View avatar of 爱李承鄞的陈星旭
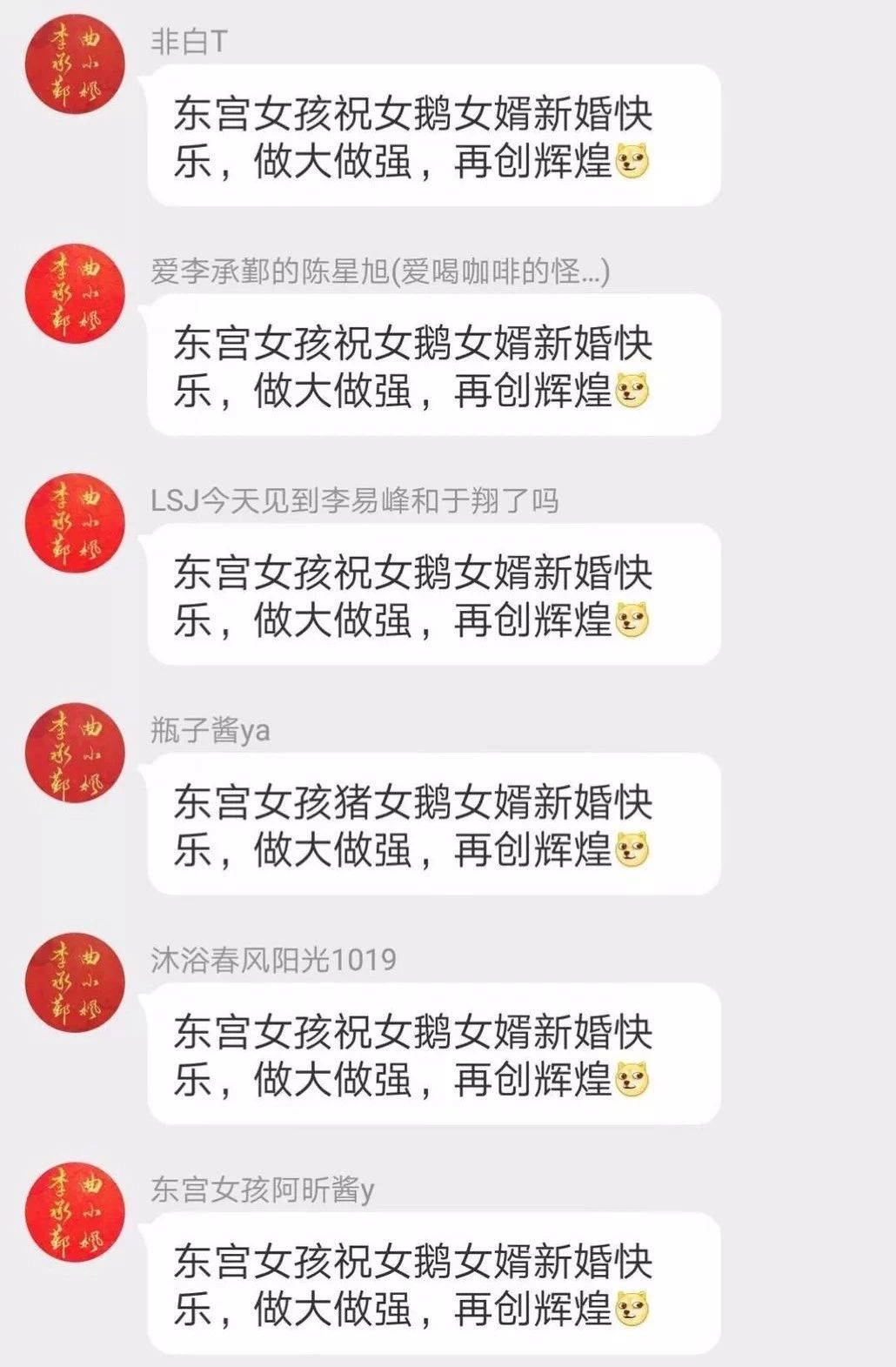896x1367 pixels. (76, 293)
